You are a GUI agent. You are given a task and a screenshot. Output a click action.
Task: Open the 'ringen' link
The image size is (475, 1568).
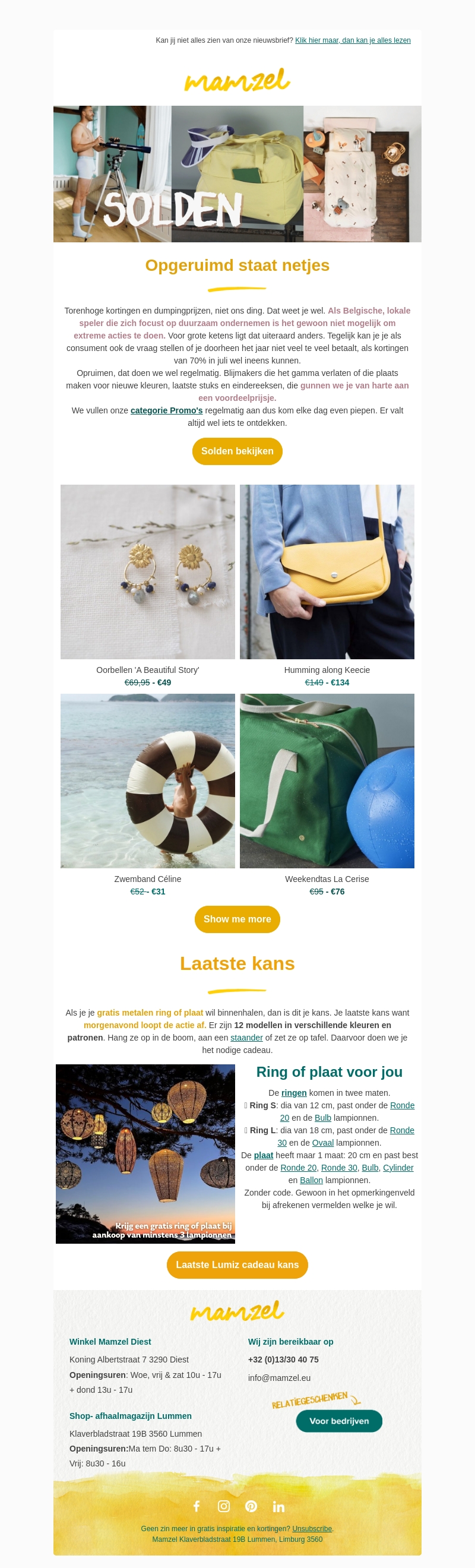tap(294, 1093)
